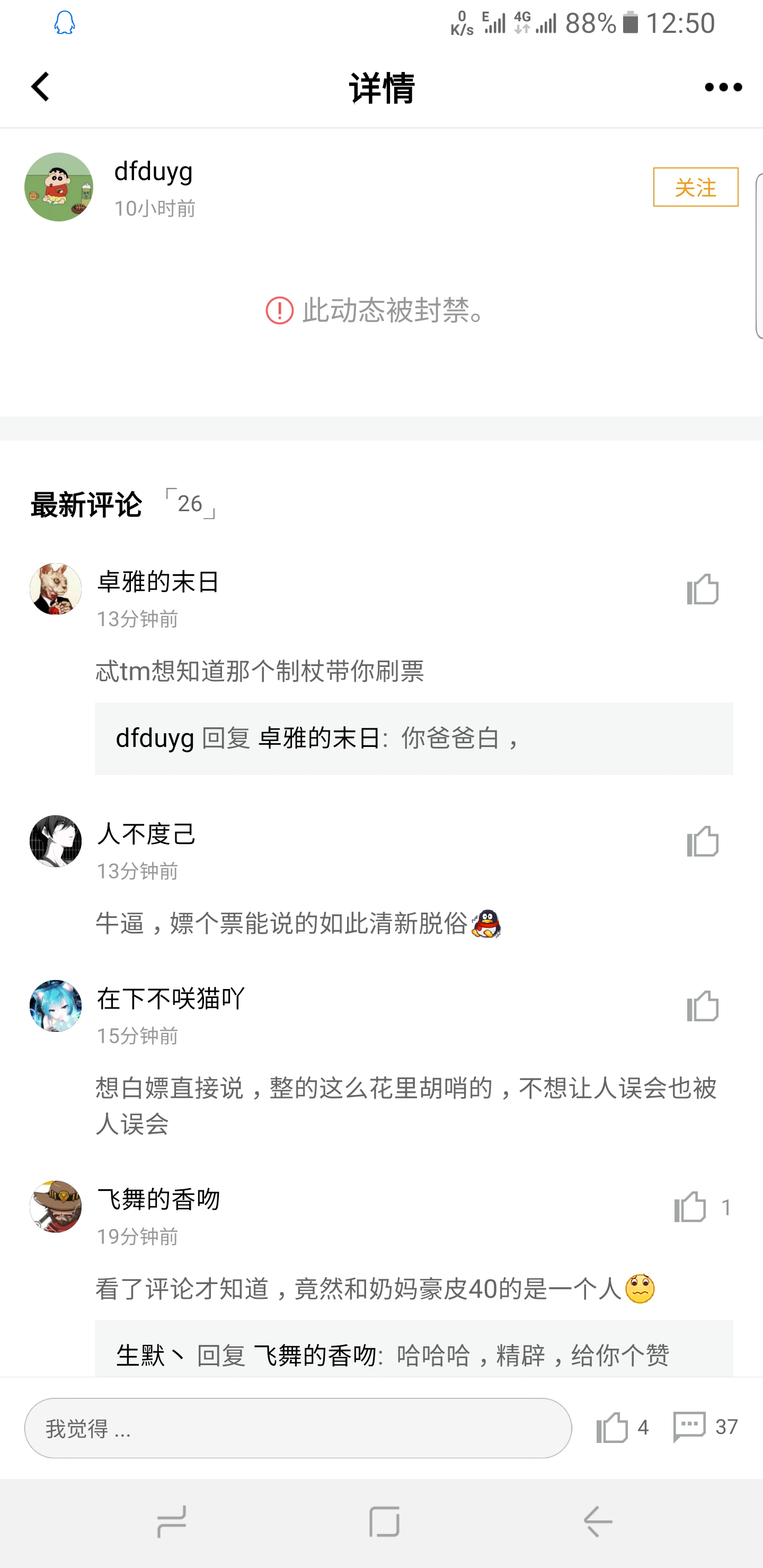This screenshot has height=1568, width=763.
Task: Open dfduyg's profile avatar
Action: (59, 187)
